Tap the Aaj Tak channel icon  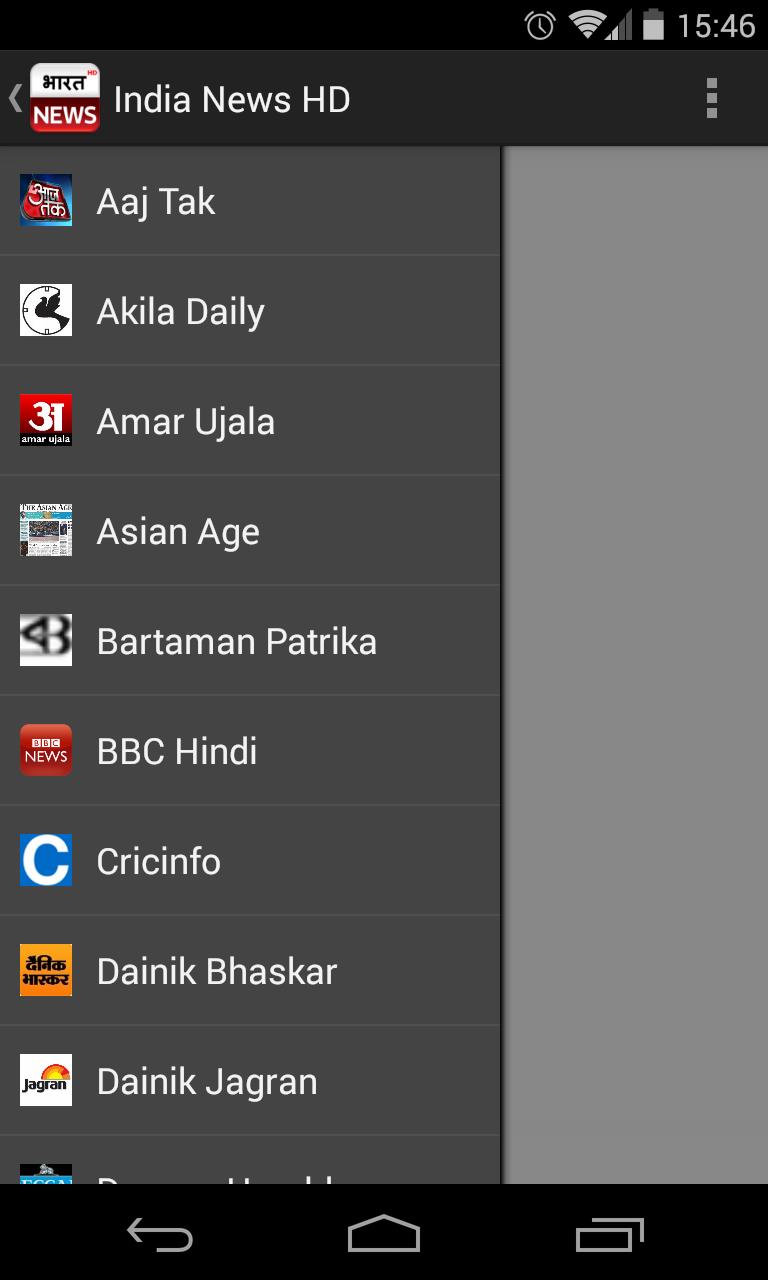coord(45,200)
